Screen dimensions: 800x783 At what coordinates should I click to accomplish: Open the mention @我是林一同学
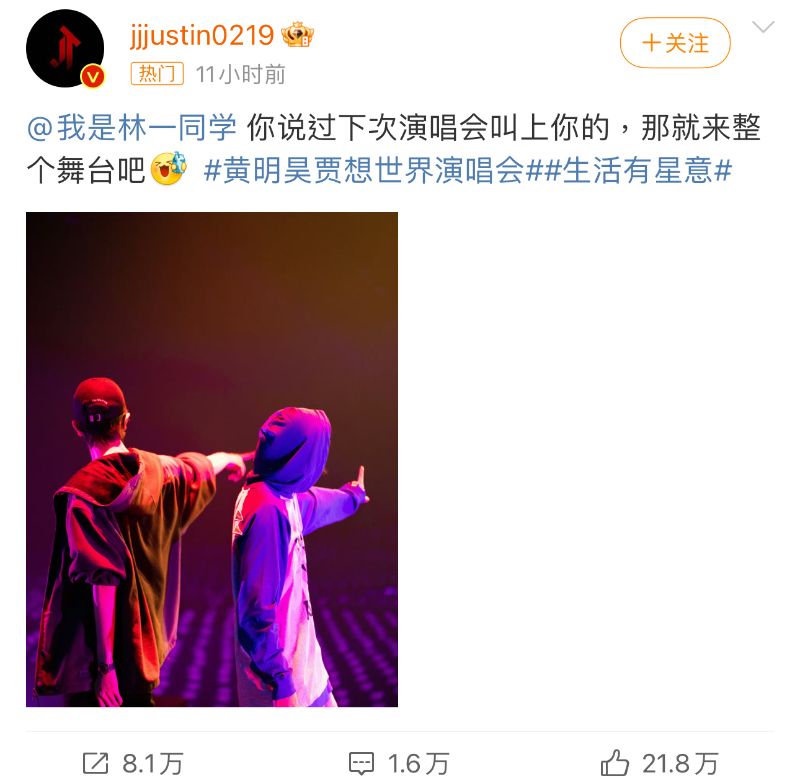click(x=132, y=129)
